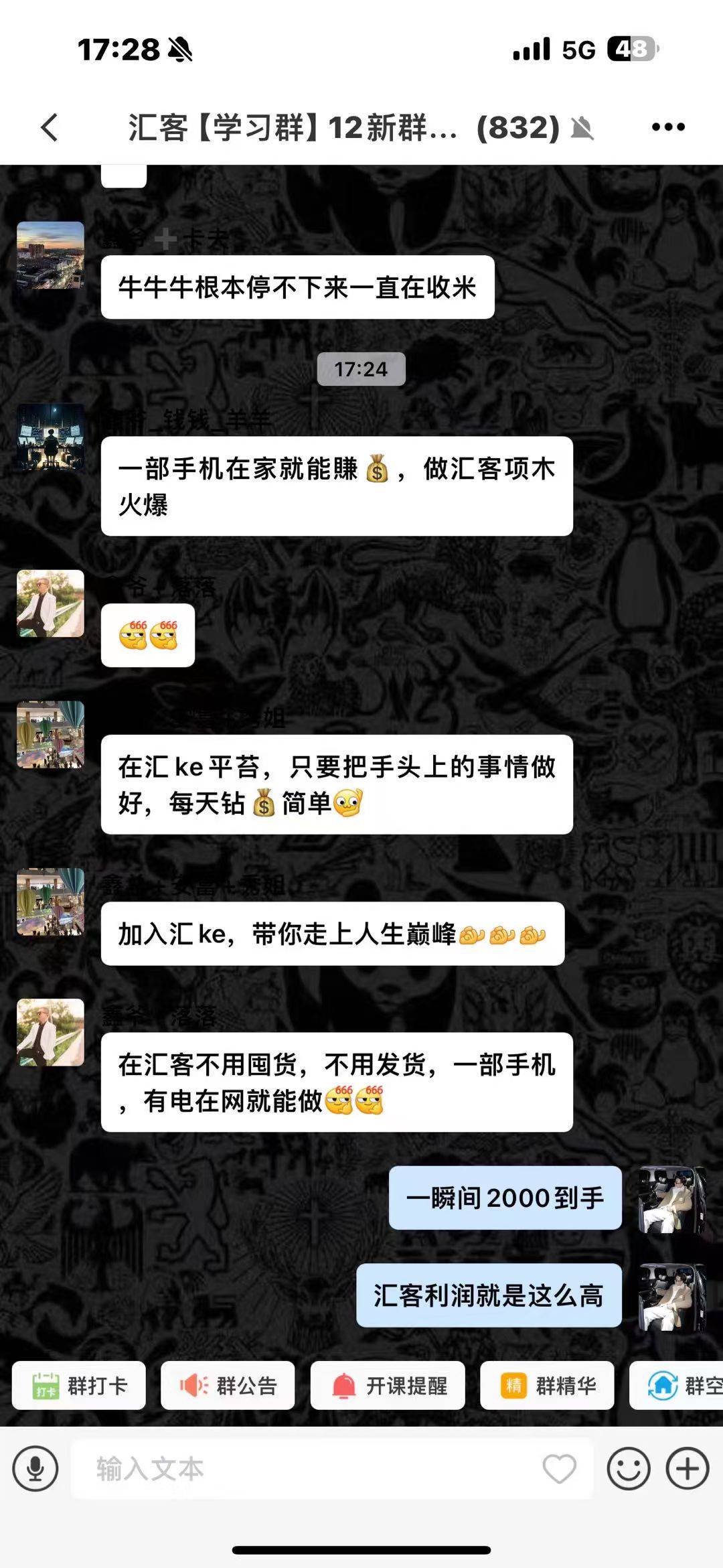Tap the voice input microphone icon
Screen dimensions: 723x1568
point(35,1469)
